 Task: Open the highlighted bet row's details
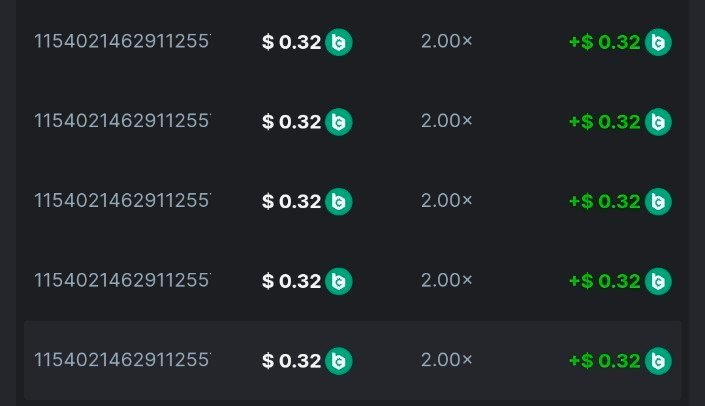tap(122, 360)
